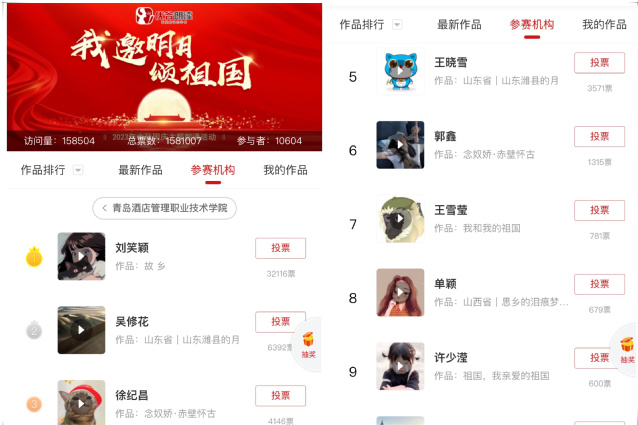This screenshot has height=425, width=638.
Task: Select the 参赛机构 tab
Action: [213, 170]
